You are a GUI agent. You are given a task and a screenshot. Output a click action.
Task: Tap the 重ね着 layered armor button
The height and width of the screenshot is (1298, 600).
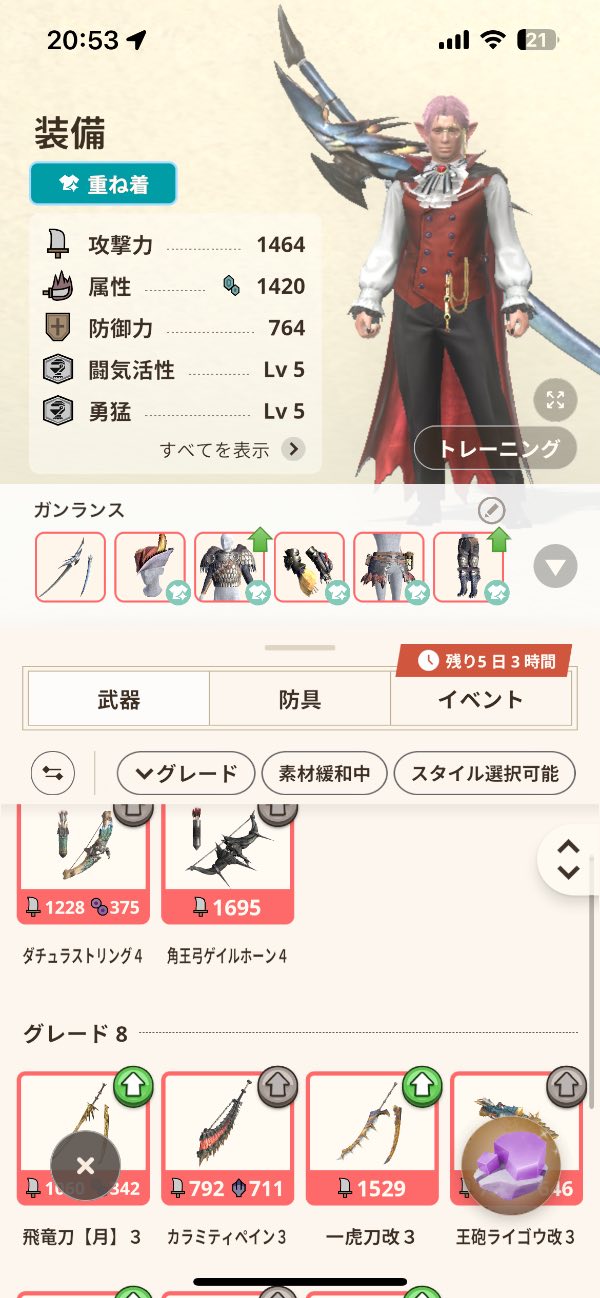[x=103, y=184]
